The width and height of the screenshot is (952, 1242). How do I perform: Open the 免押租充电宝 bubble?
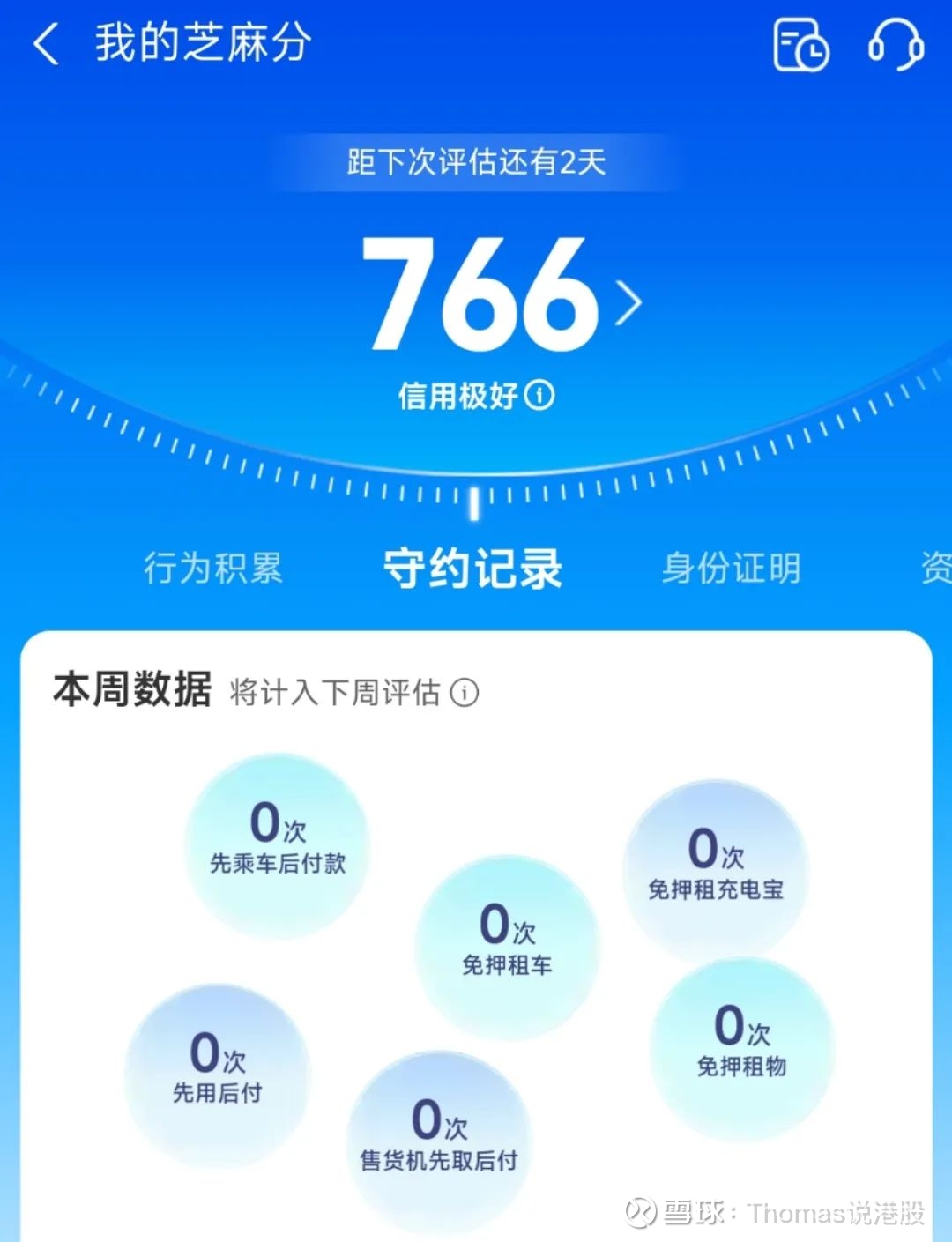715,869
